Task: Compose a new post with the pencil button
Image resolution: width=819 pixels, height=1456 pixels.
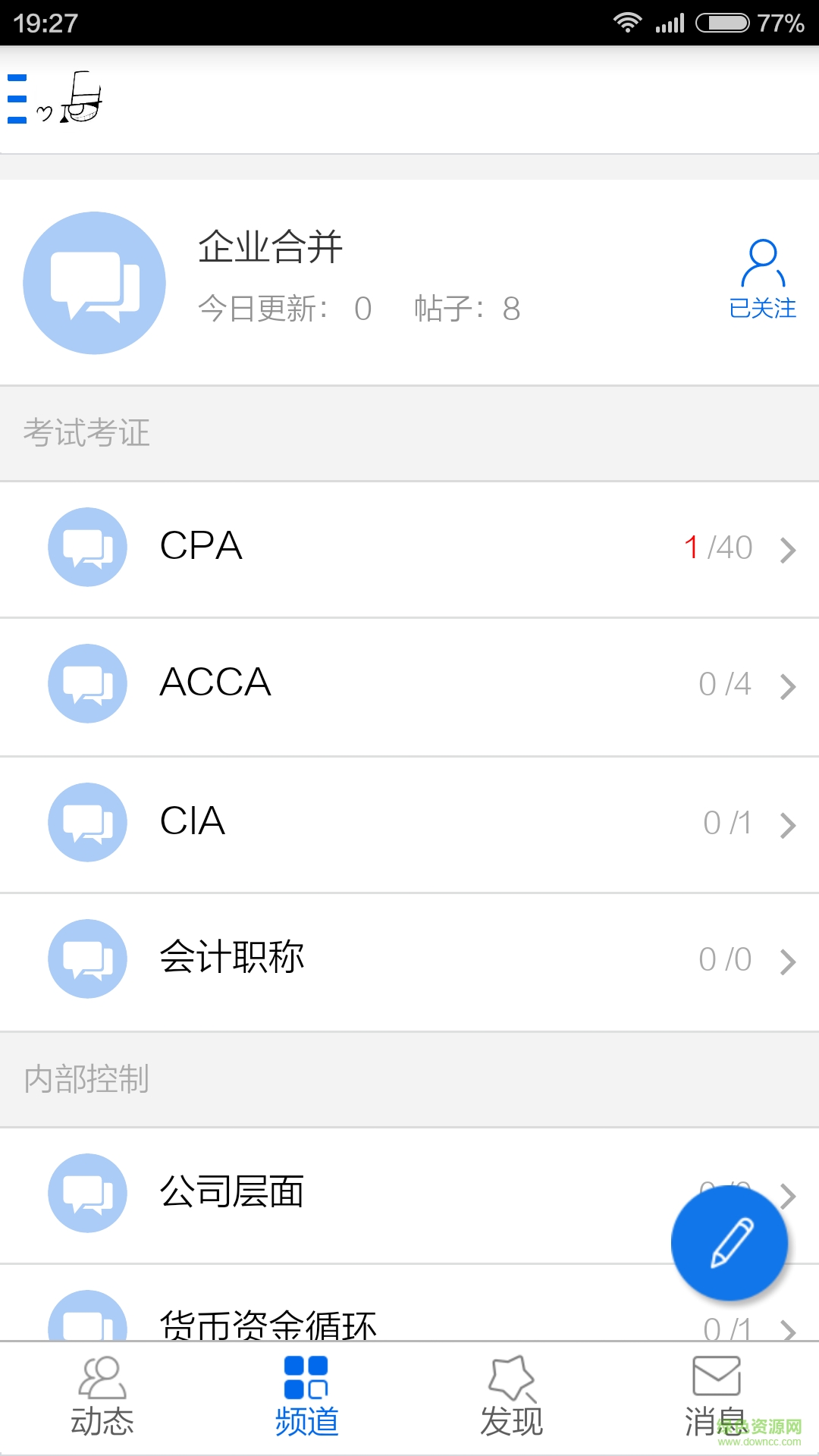Action: coord(730,1243)
